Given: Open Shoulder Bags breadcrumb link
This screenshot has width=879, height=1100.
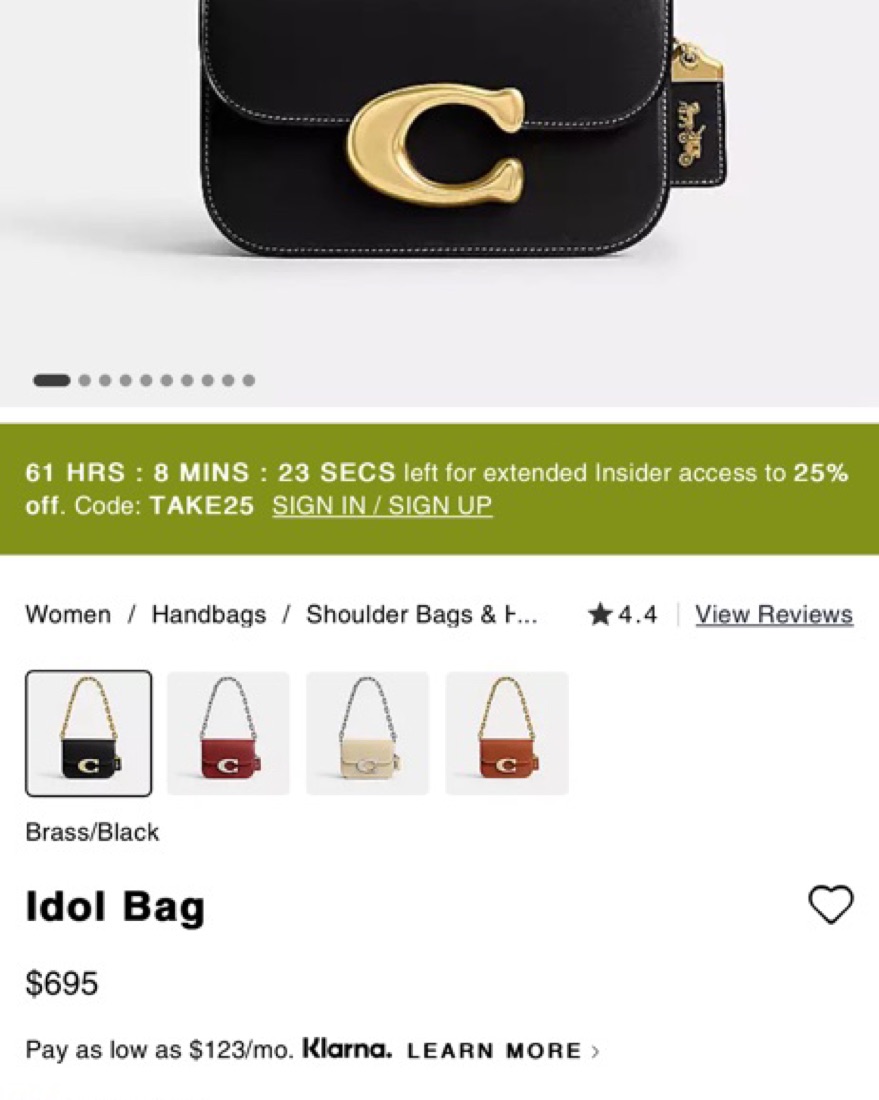Looking at the screenshot, I should [421, 614].
